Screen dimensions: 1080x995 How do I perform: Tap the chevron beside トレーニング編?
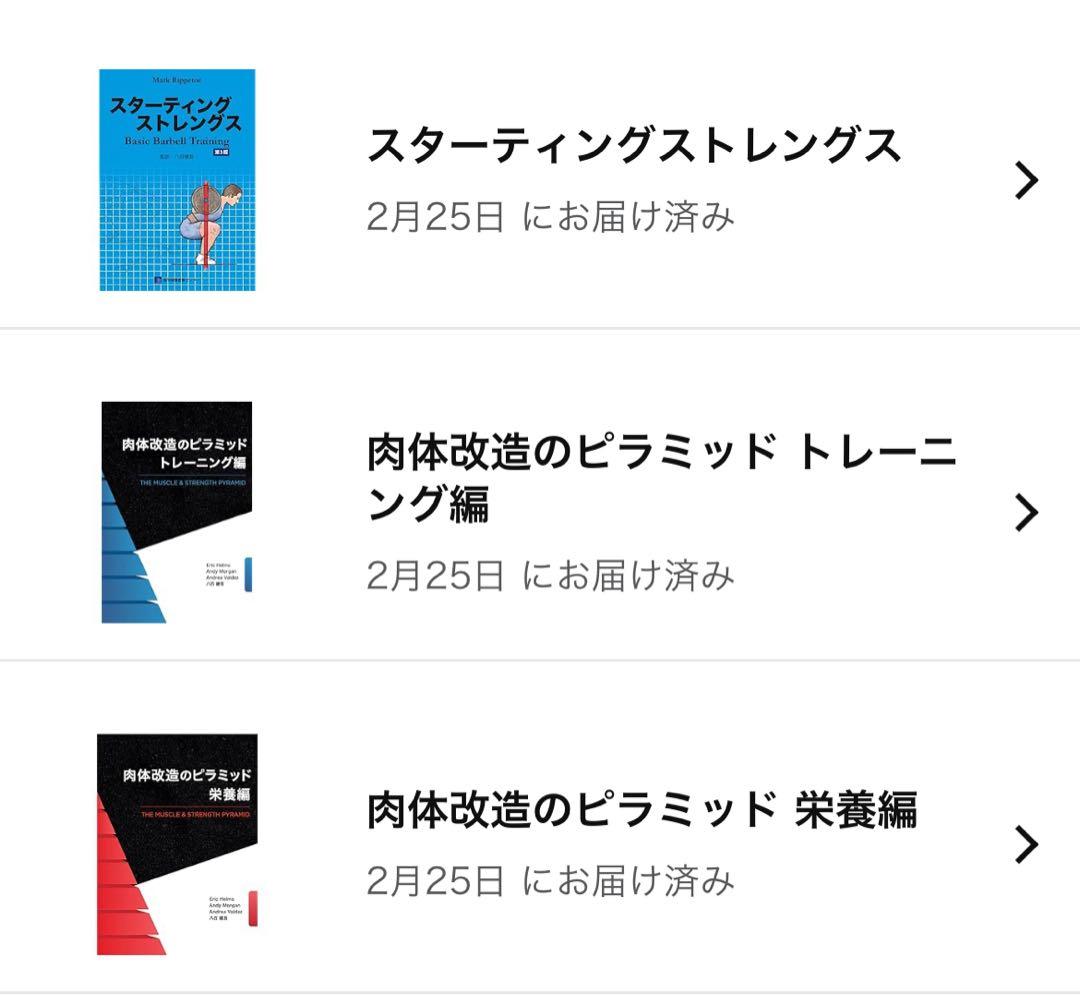1026,513
